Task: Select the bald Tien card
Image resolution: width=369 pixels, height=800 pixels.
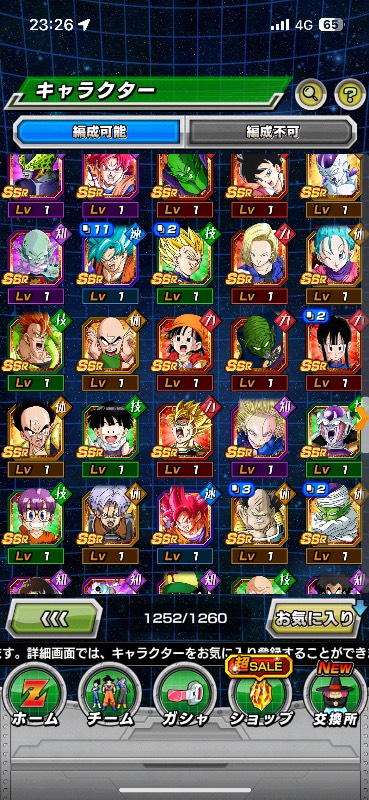Action: click(110, 350)
